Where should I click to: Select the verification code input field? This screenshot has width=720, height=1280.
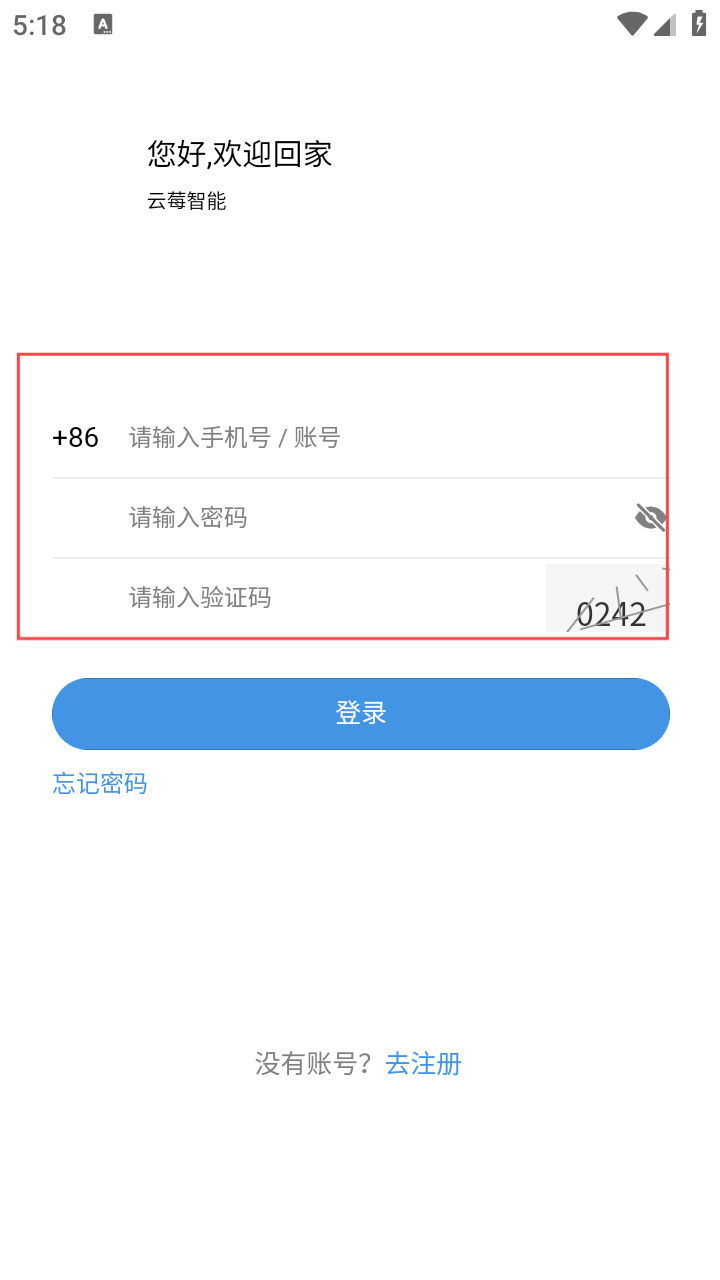tap(330, 598)
